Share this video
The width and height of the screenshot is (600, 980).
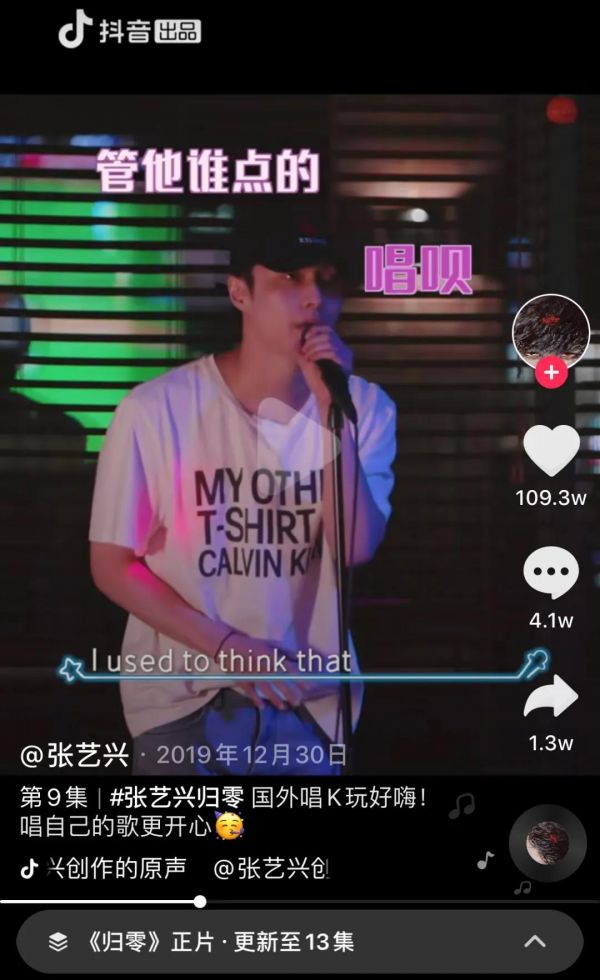[x=551, y=698]
